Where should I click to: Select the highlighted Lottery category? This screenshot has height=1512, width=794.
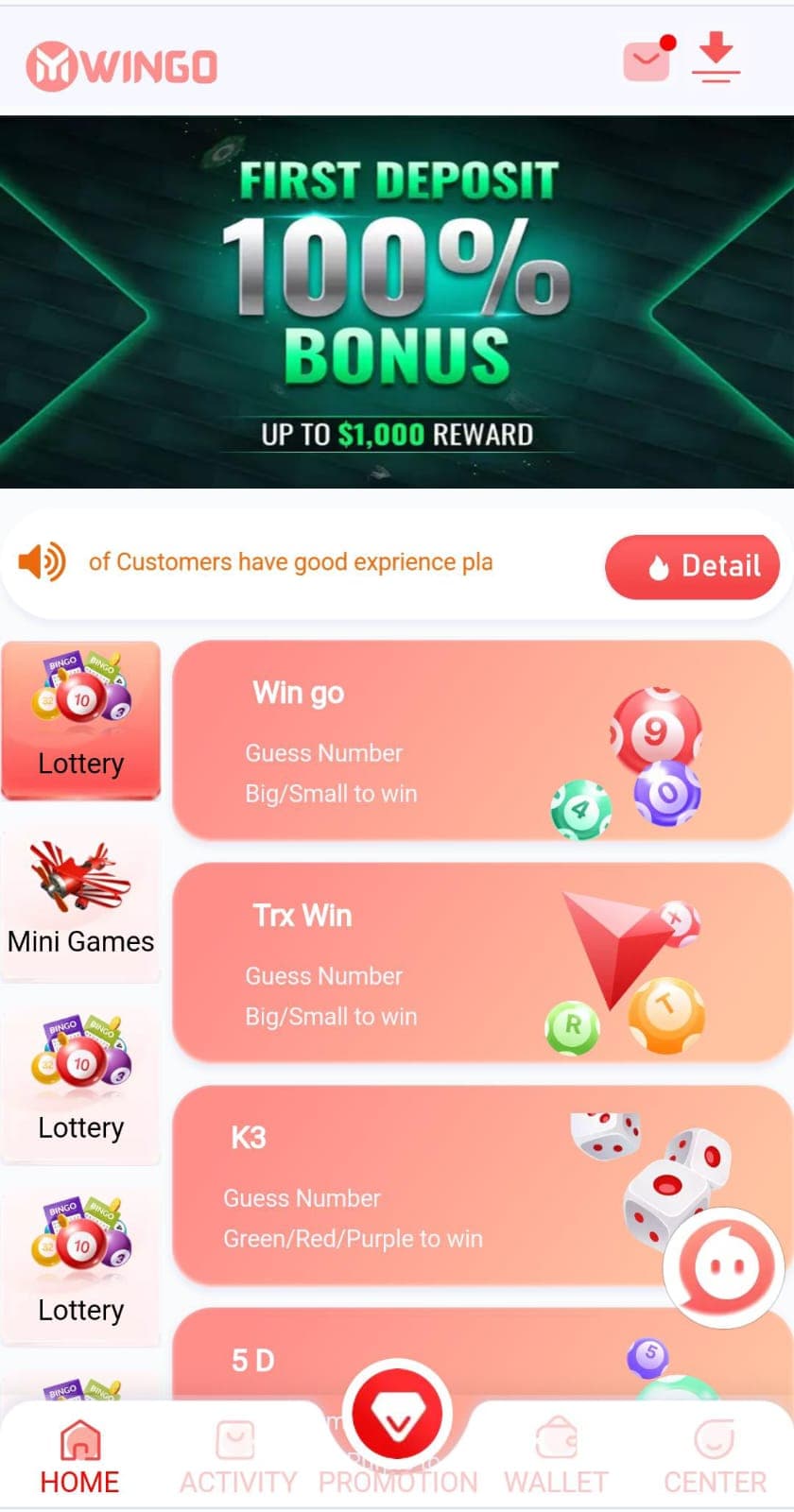point(81,720)
